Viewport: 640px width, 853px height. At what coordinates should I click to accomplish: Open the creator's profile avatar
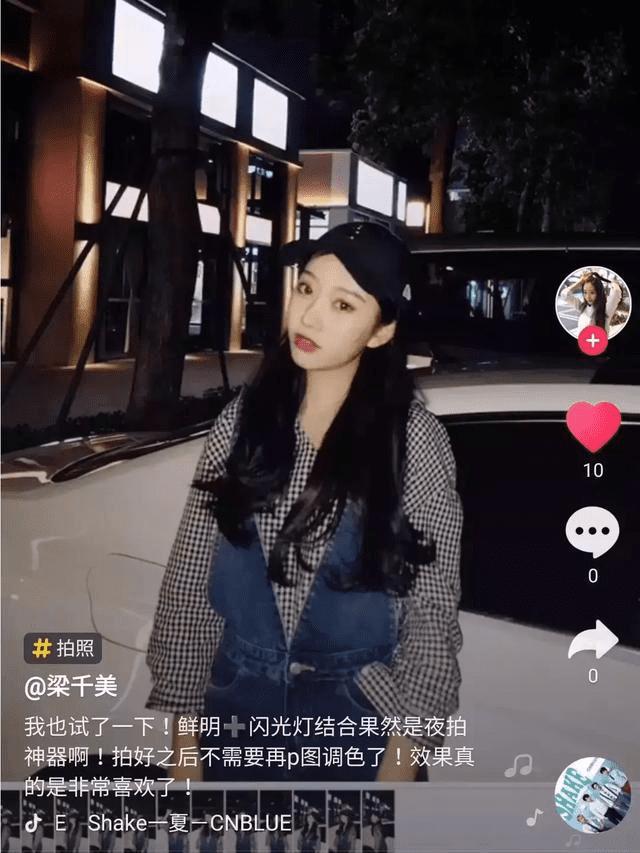[x=593, y=304]
